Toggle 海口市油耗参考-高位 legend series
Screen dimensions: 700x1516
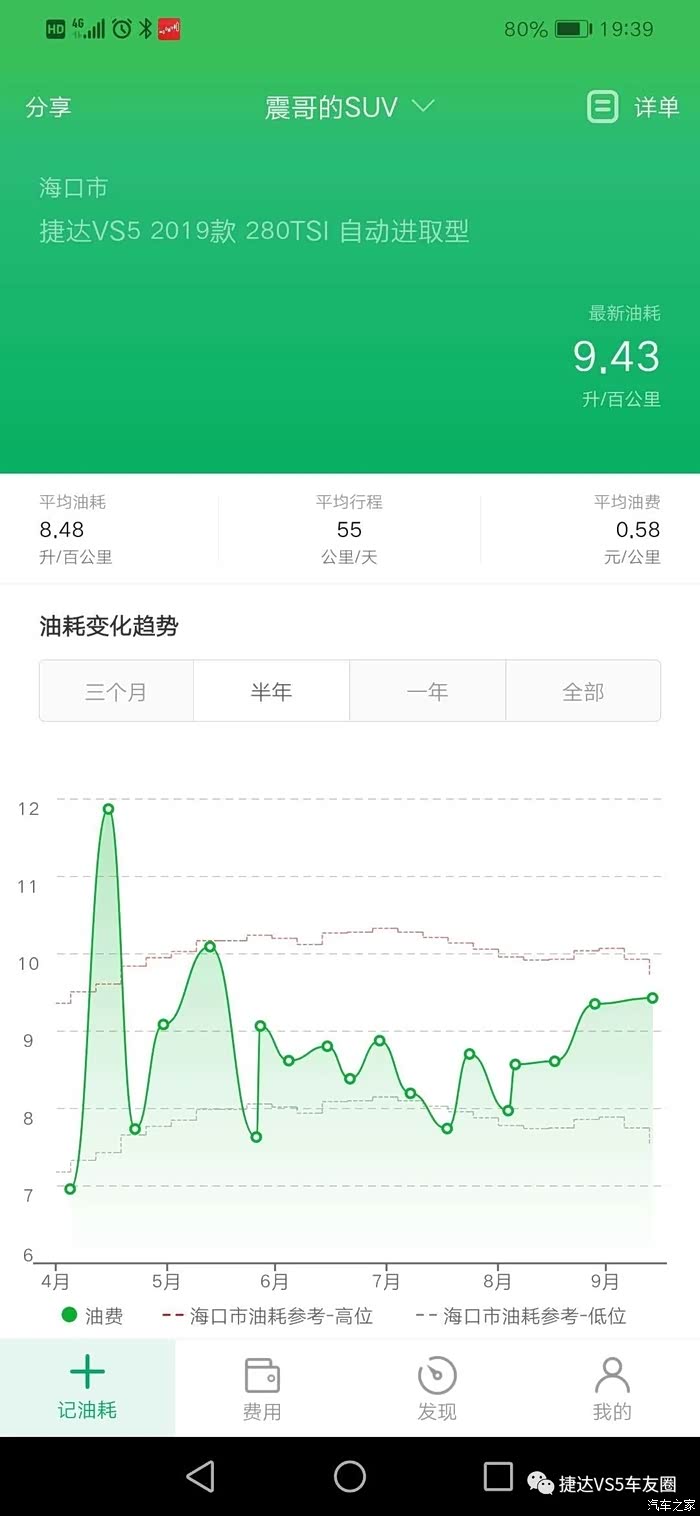point(267,1316)
